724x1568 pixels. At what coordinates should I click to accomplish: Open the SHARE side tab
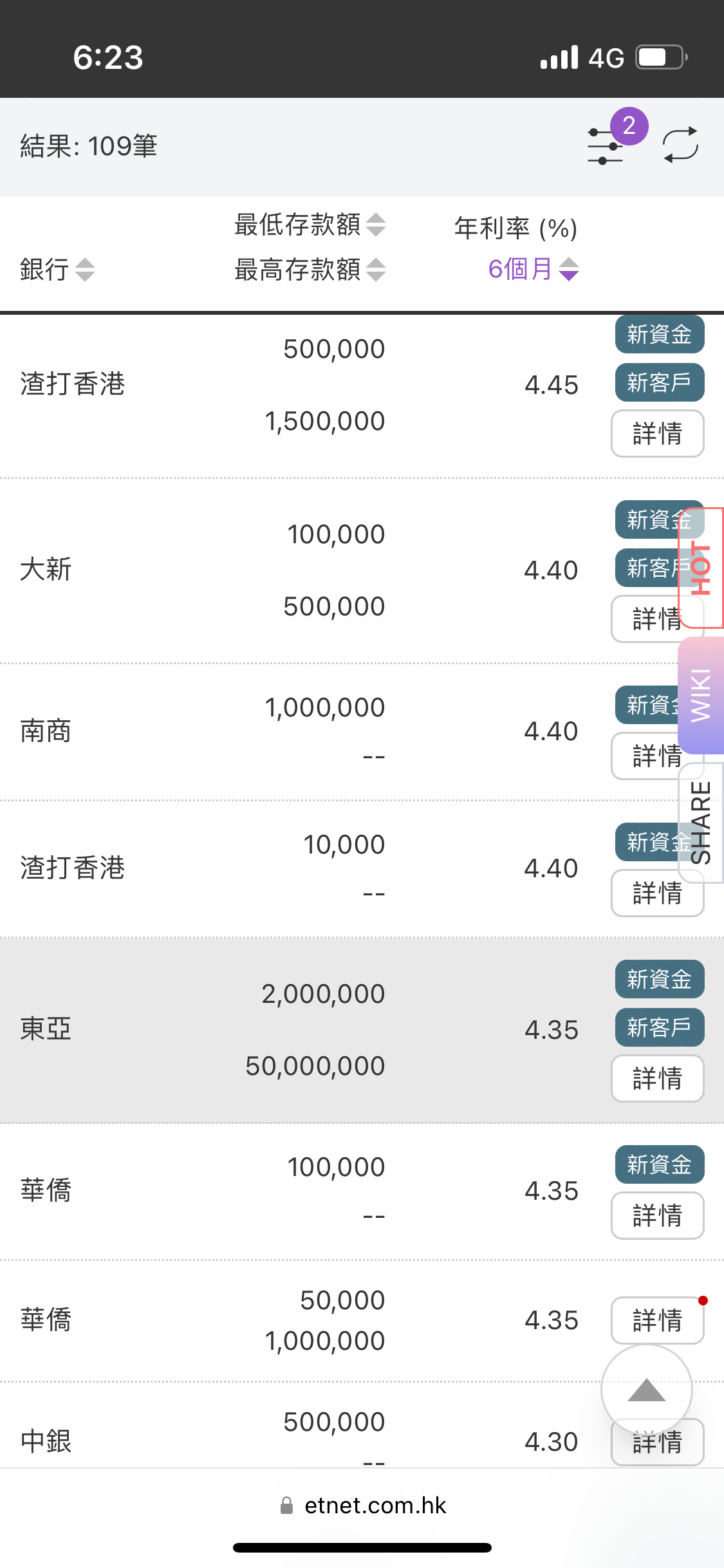point(701,823)
